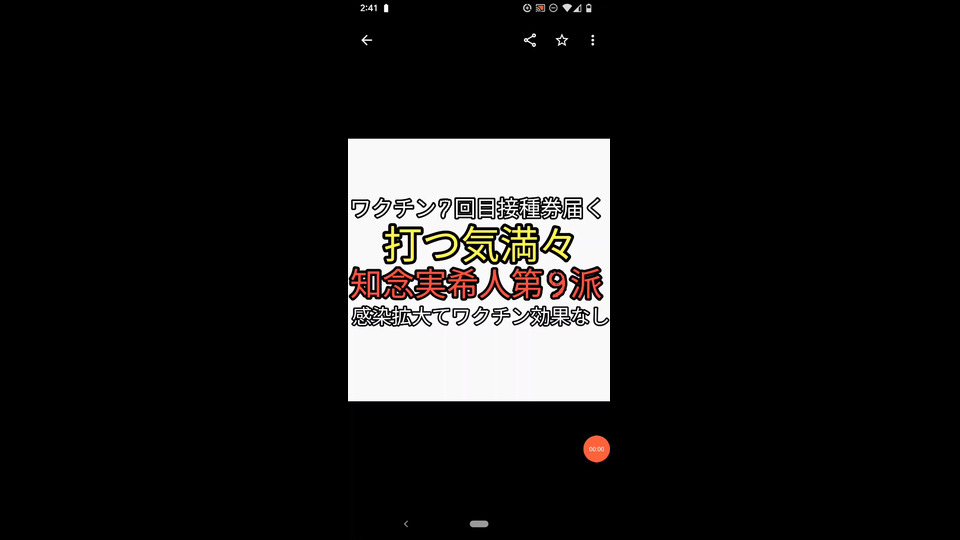Tap the system back arrow in the navigation bar

point(405,523)
